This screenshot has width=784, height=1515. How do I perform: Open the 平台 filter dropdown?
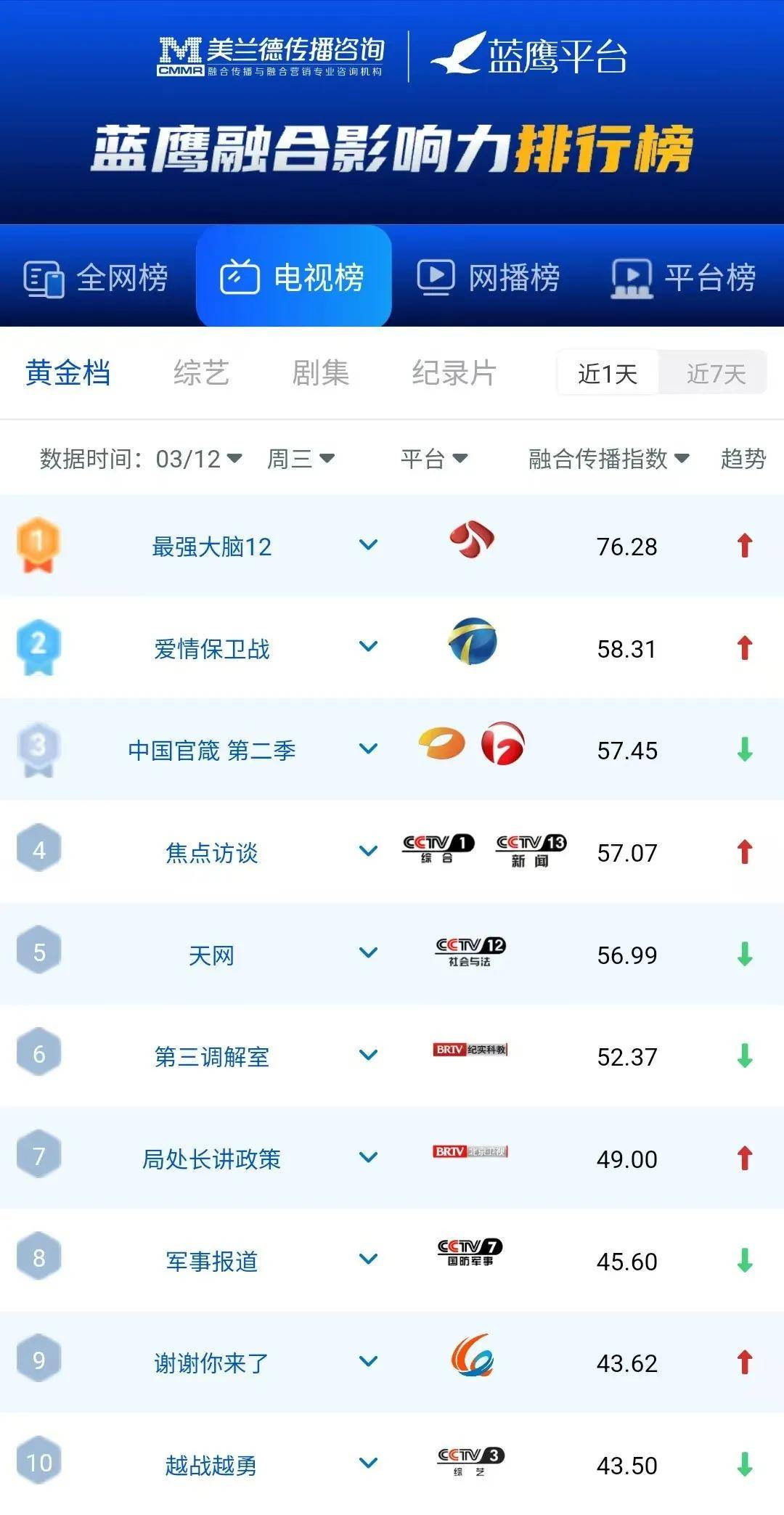(434, 459)
